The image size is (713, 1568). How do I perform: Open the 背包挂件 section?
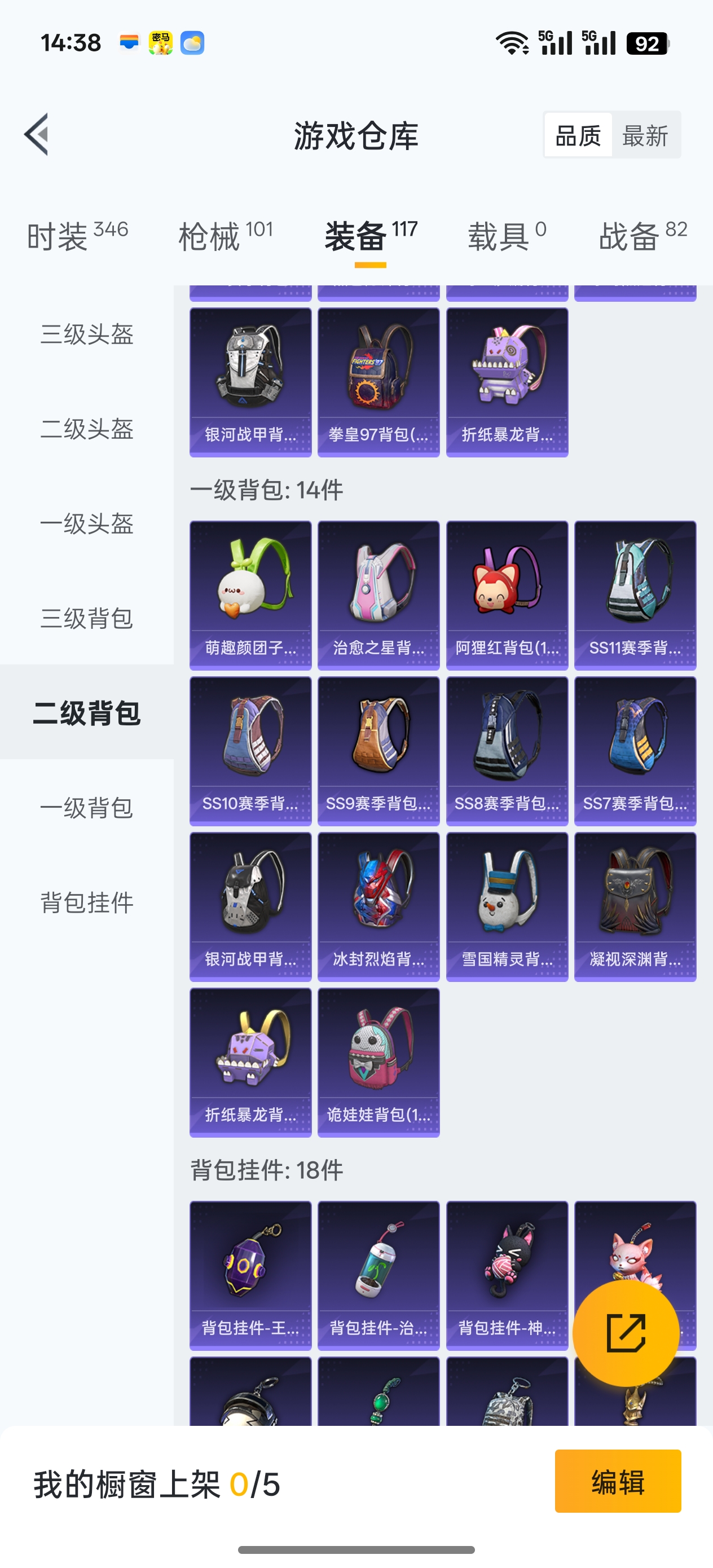87,905
